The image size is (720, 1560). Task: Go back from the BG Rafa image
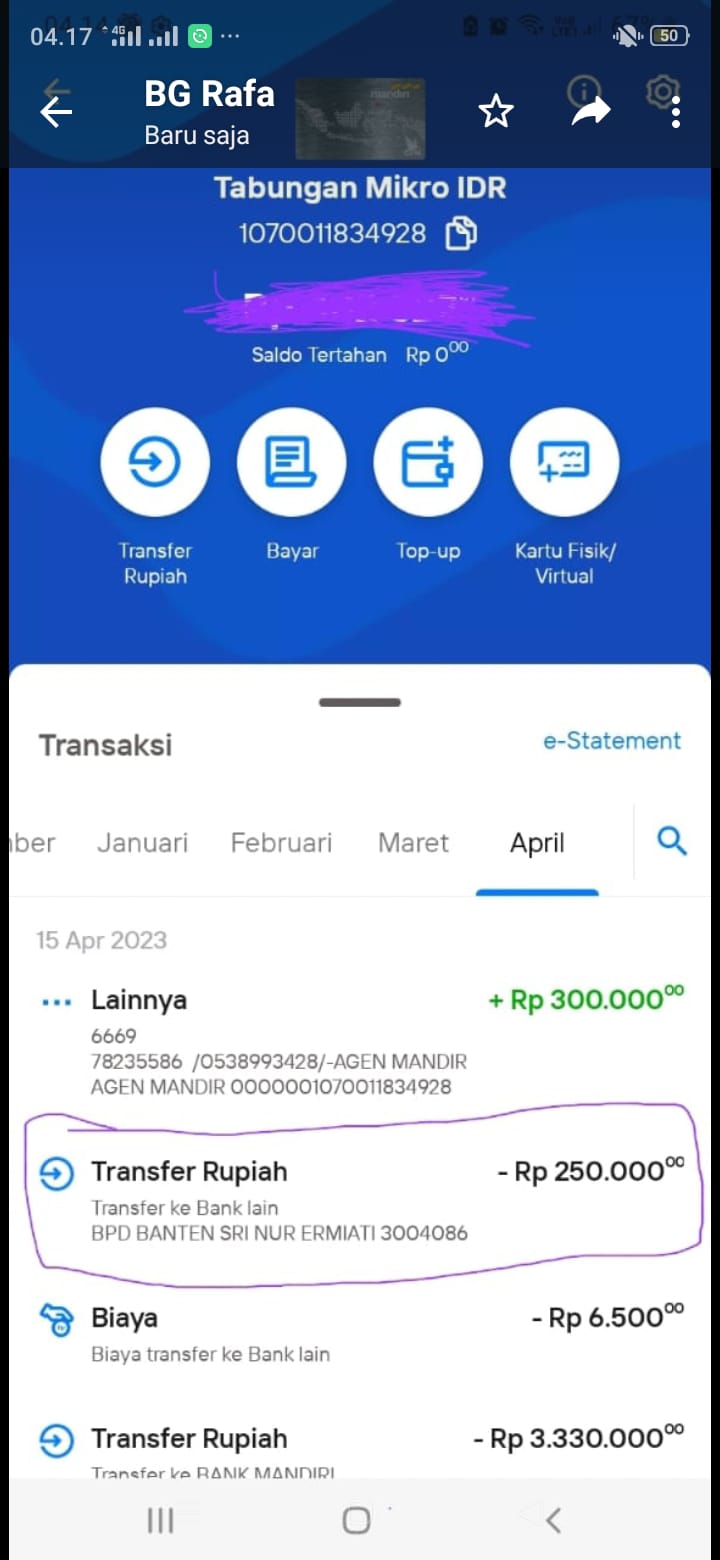click(56, 112)
